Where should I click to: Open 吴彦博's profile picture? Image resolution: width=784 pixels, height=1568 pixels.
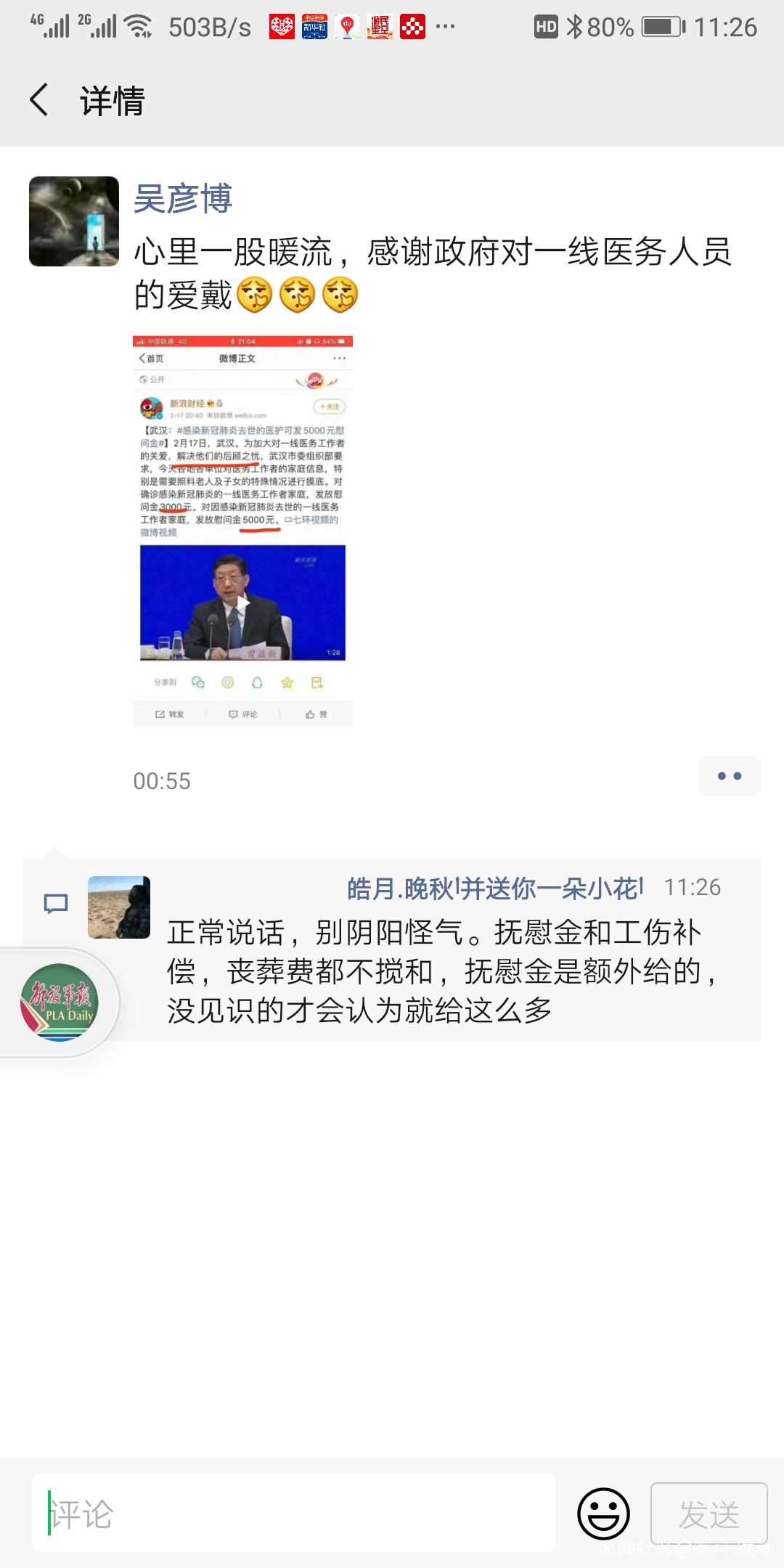pos(74,221)
